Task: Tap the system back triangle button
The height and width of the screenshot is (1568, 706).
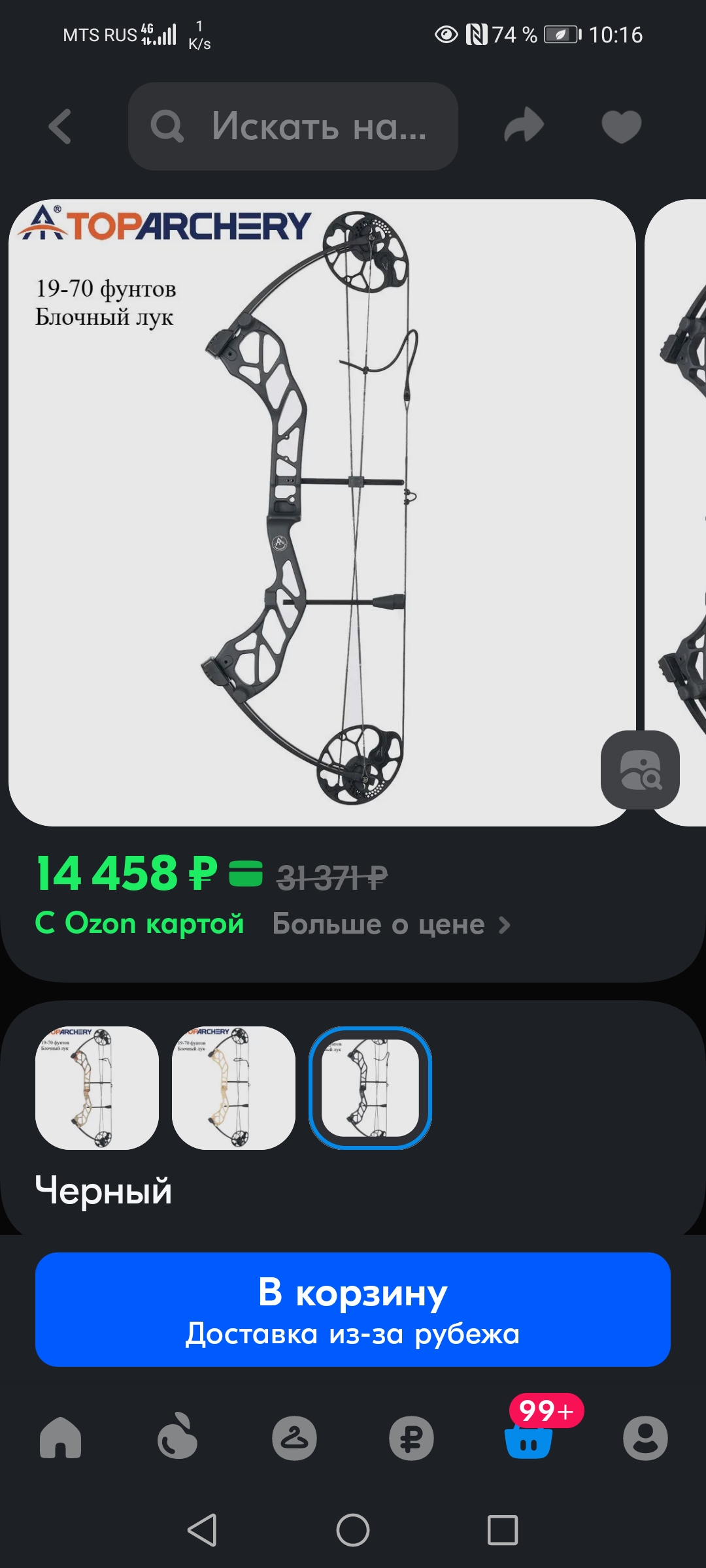Action: tap(202, 1529)
